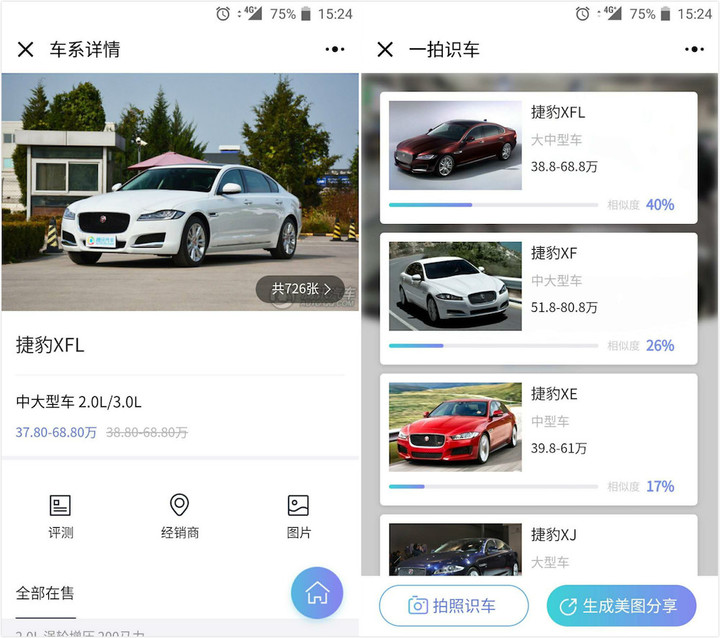Find dealers via 经销商
This screenshot has width=720, height=638.
[180, 516]
